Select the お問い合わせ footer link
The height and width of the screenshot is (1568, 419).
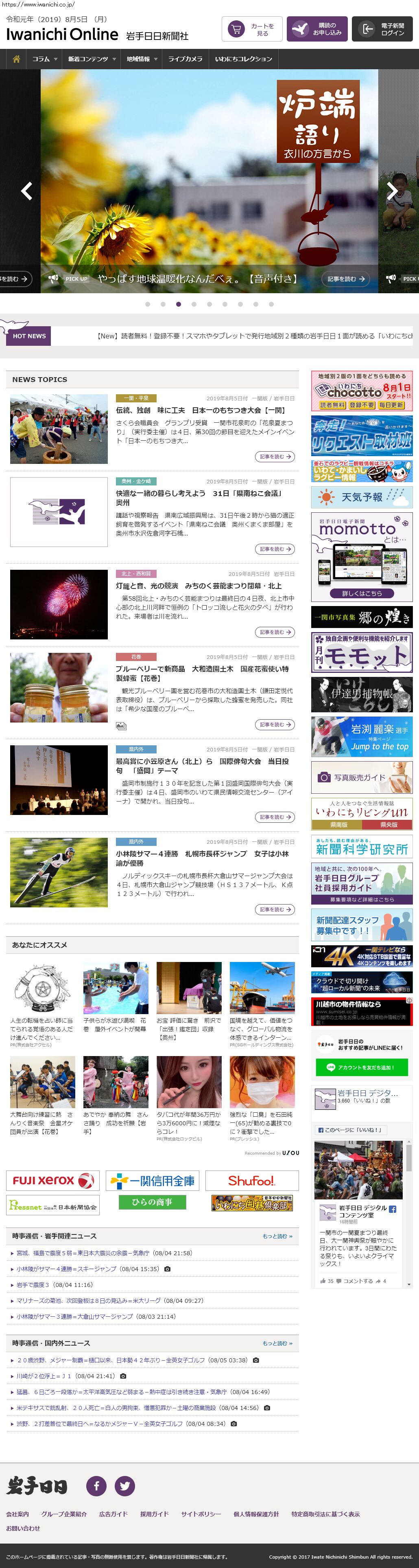pos(23,1528)
